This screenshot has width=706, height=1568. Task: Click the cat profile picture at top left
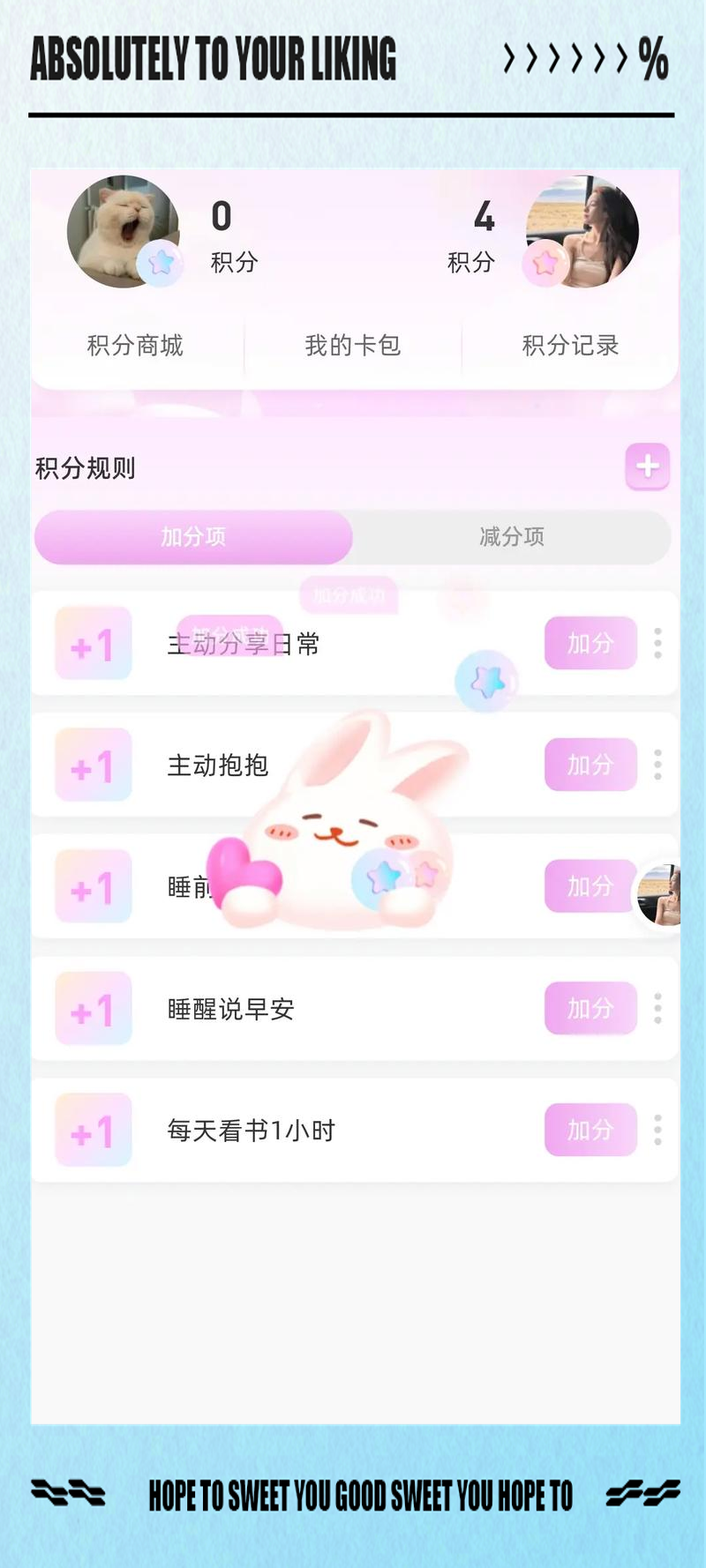124,231
